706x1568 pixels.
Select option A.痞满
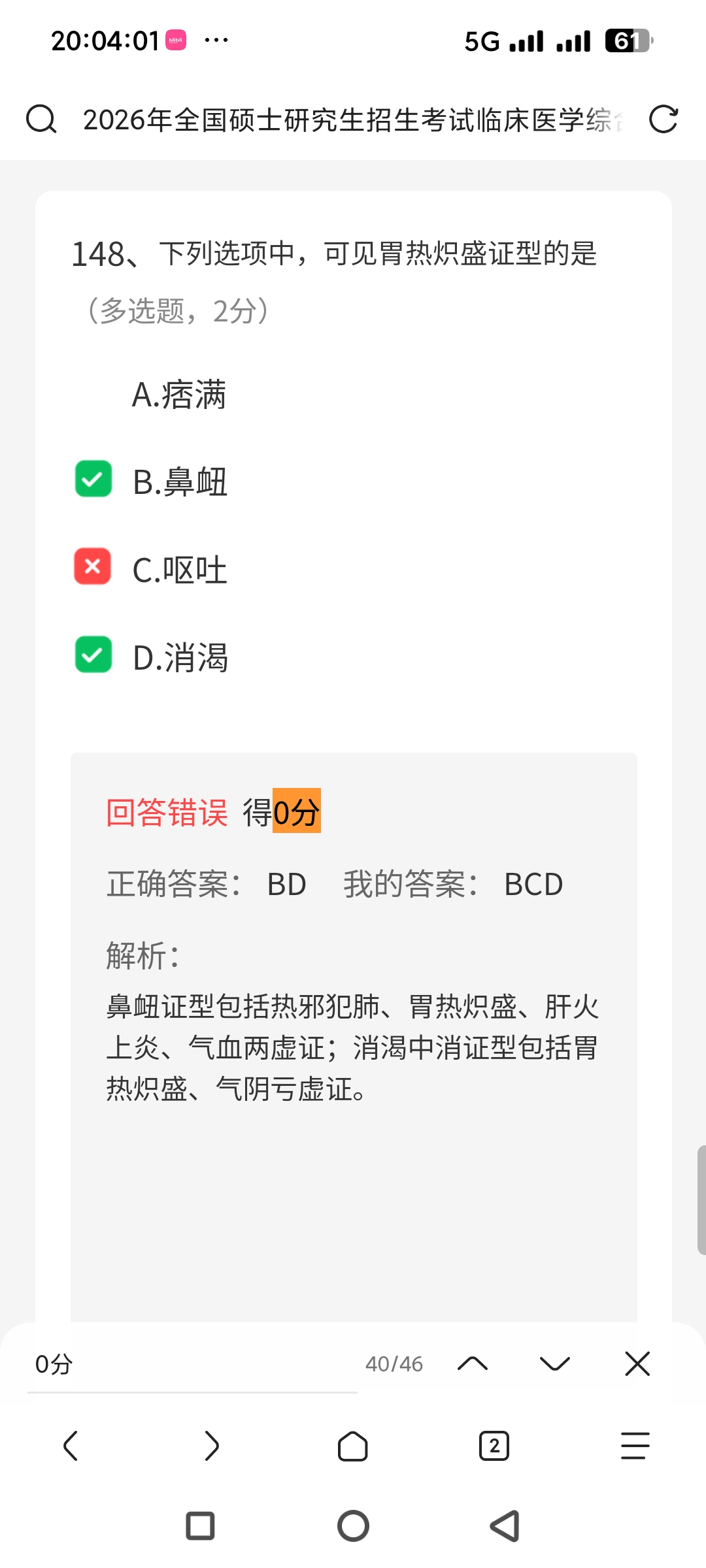179,395
